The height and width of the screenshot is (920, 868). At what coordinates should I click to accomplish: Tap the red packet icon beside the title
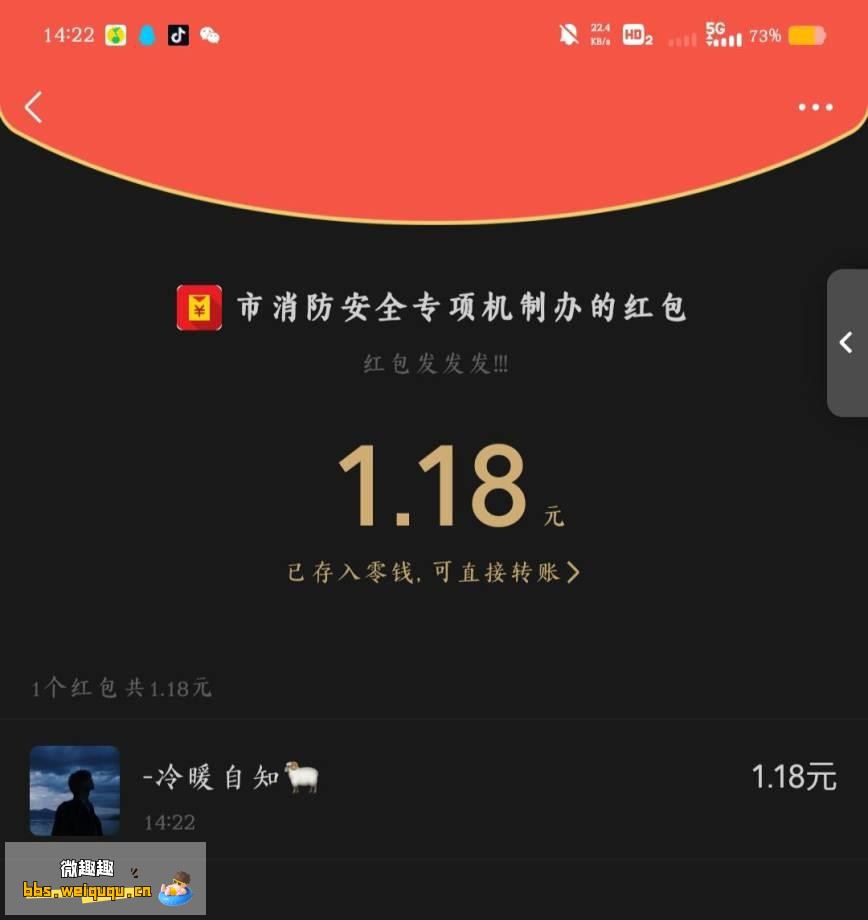coord(199,308)
